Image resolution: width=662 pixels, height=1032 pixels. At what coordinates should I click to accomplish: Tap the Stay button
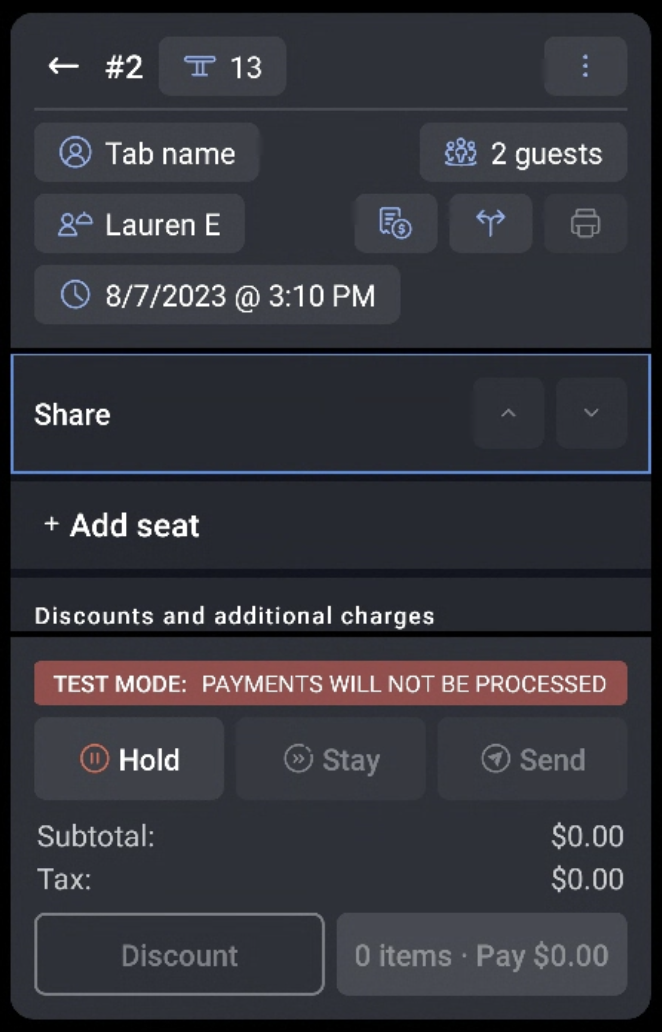click(331, 759)
